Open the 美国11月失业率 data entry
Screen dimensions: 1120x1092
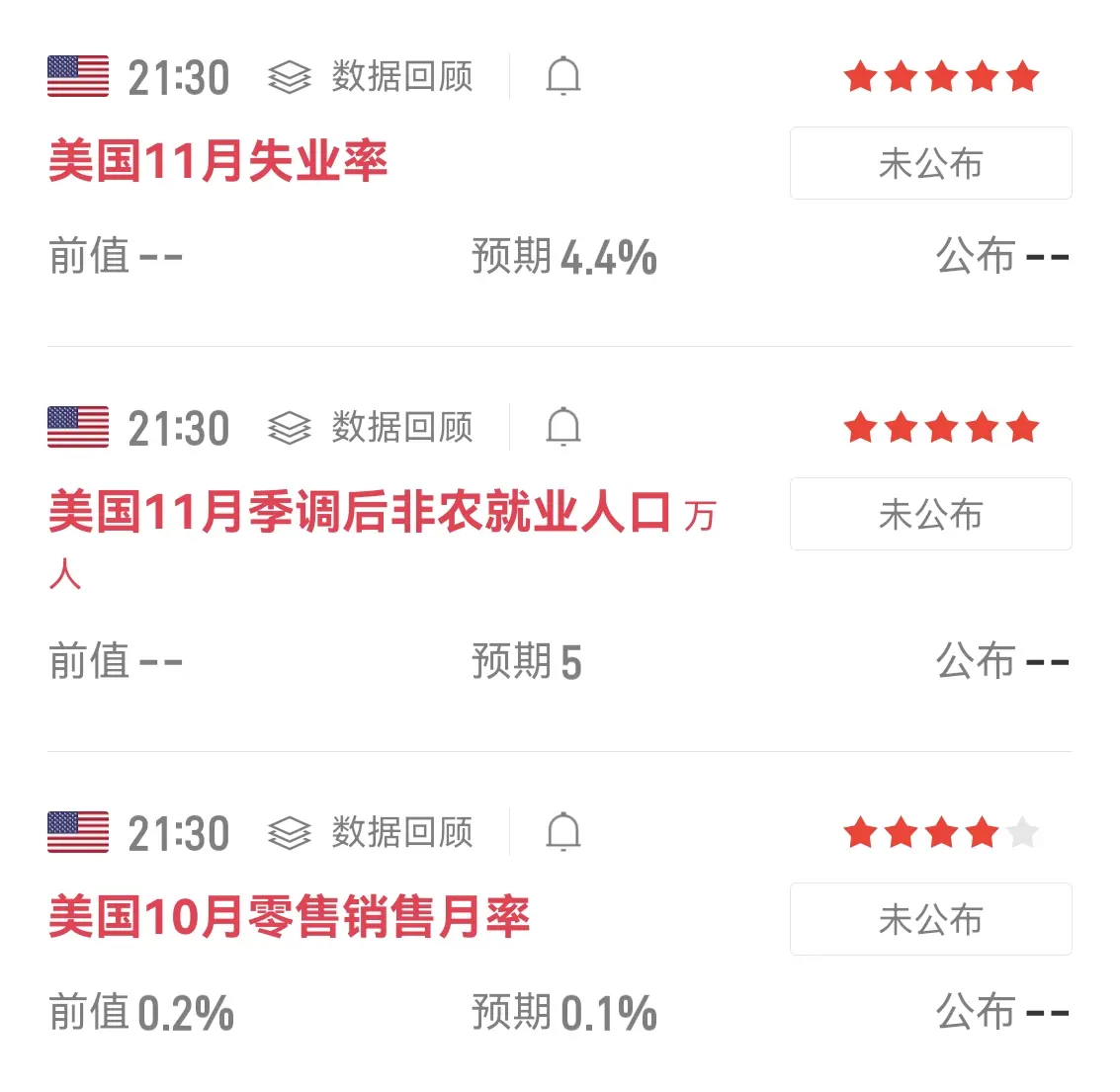(x=218, y=161)
